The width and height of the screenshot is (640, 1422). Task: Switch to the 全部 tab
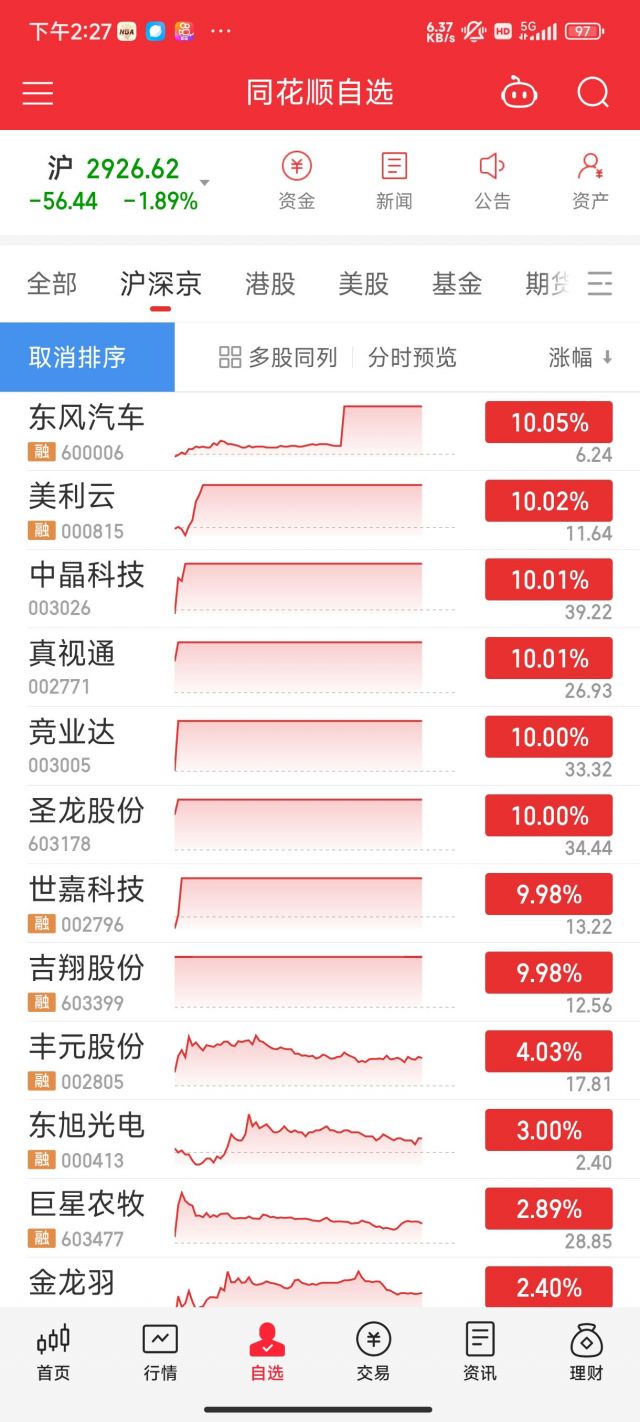[52, 284]
